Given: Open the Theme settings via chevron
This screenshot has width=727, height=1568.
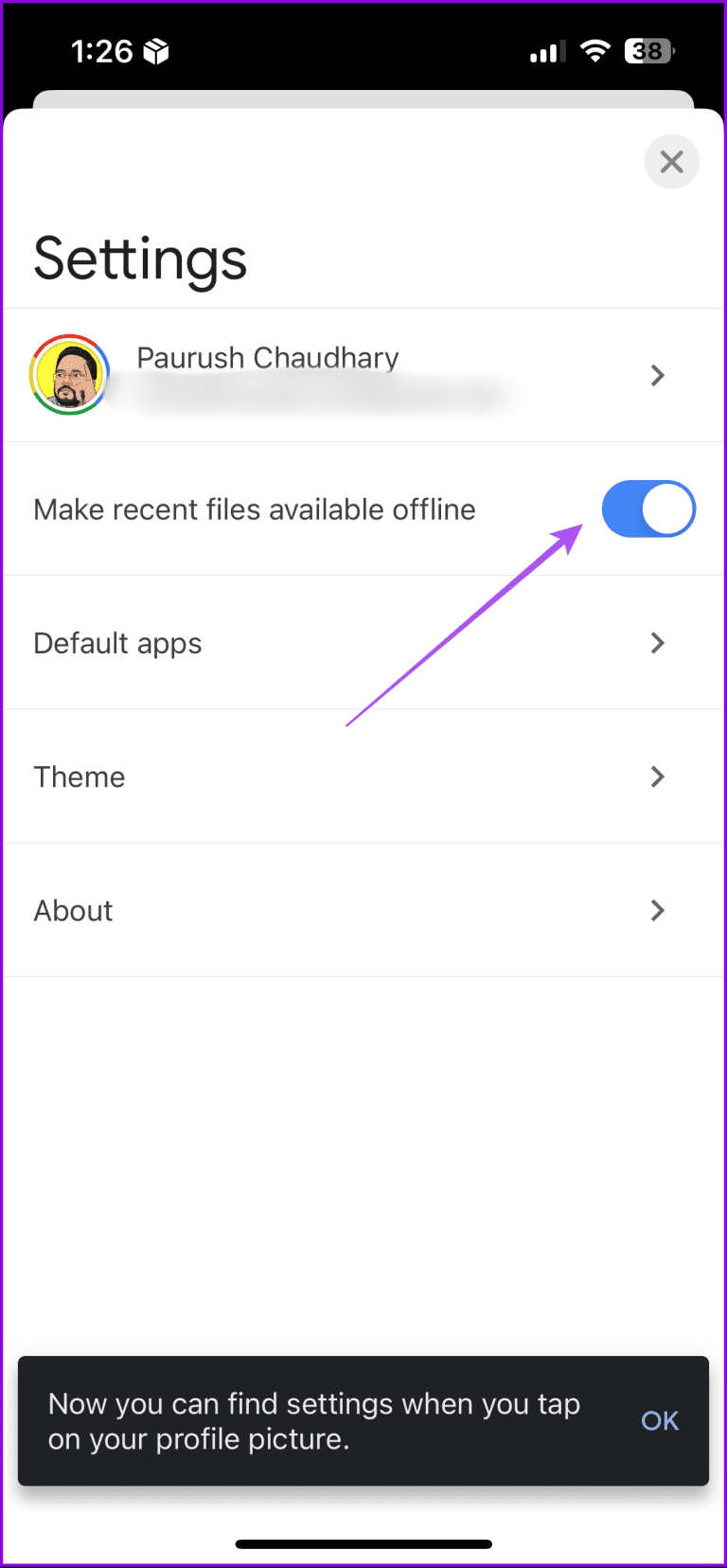Looking at the screenshot, I should pos(658,776).
